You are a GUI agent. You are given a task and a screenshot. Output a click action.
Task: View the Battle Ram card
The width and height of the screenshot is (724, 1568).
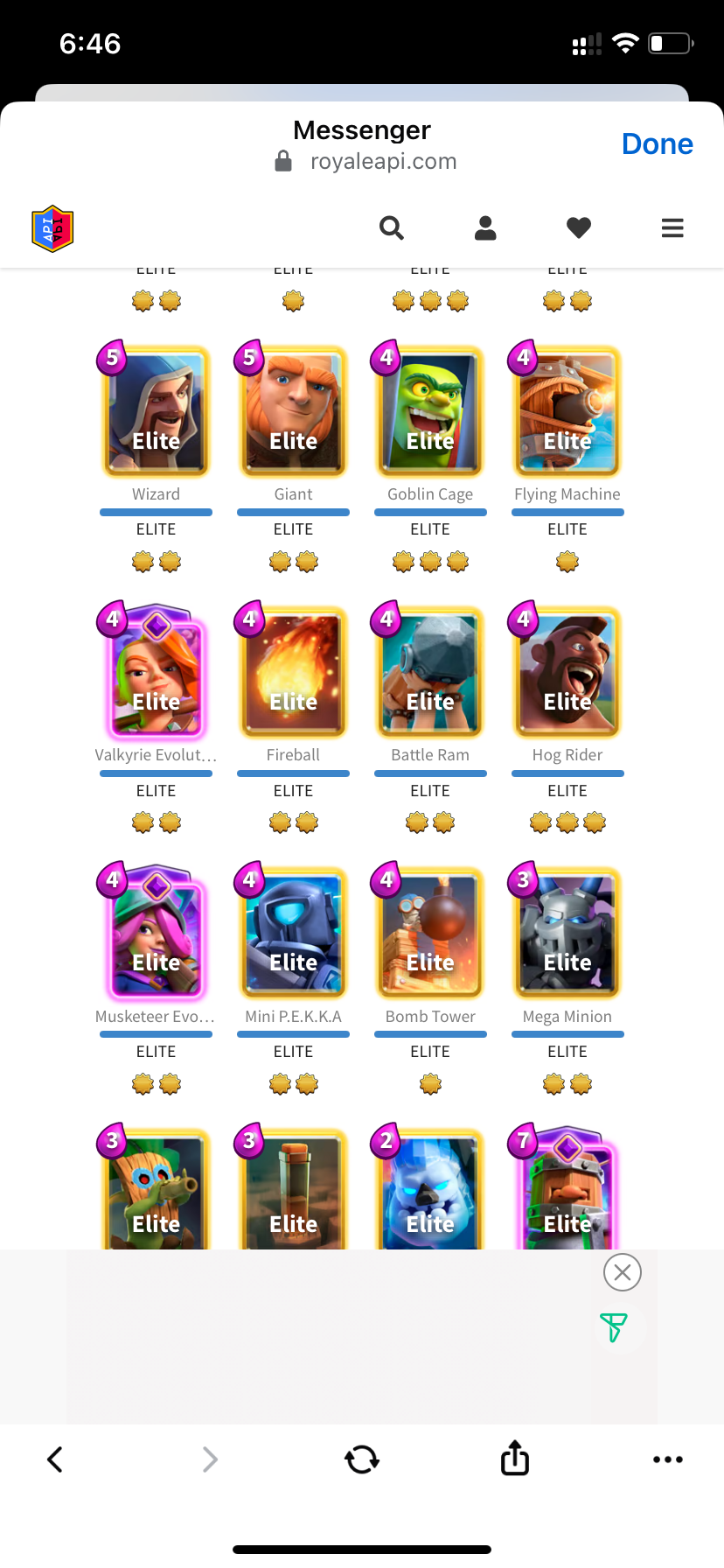430,671
